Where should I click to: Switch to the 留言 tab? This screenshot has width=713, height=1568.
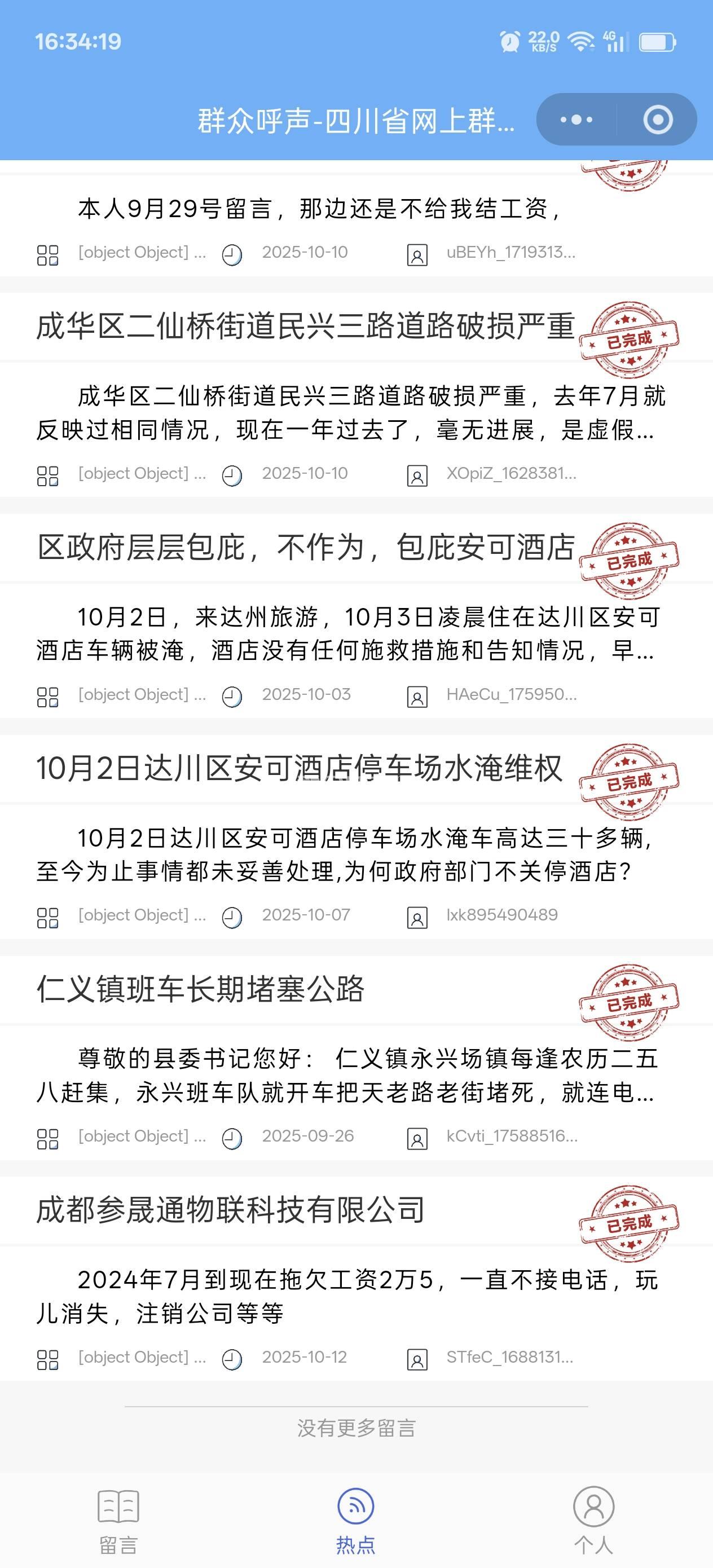tap(118, 1520)
